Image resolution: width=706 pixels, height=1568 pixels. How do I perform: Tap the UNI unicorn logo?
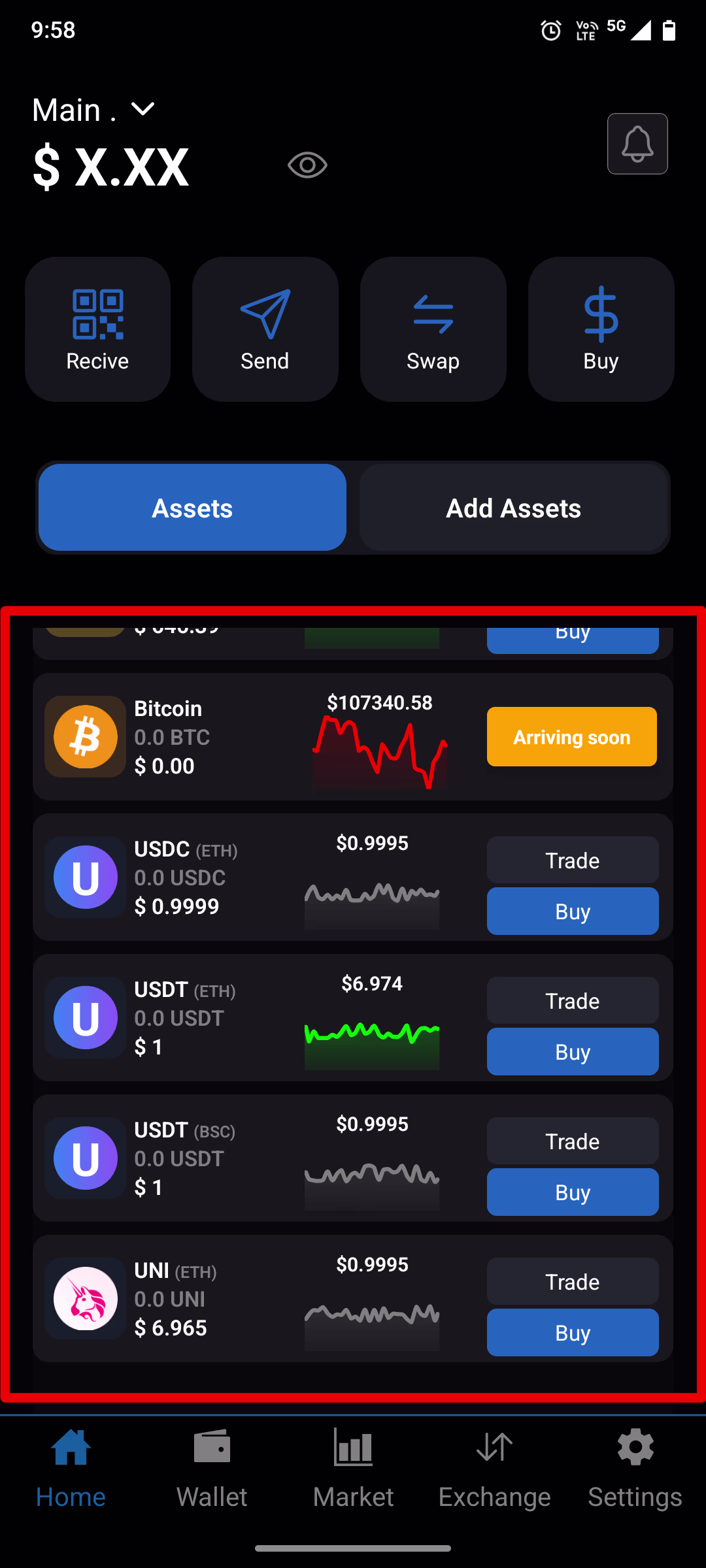[85, 1299]
